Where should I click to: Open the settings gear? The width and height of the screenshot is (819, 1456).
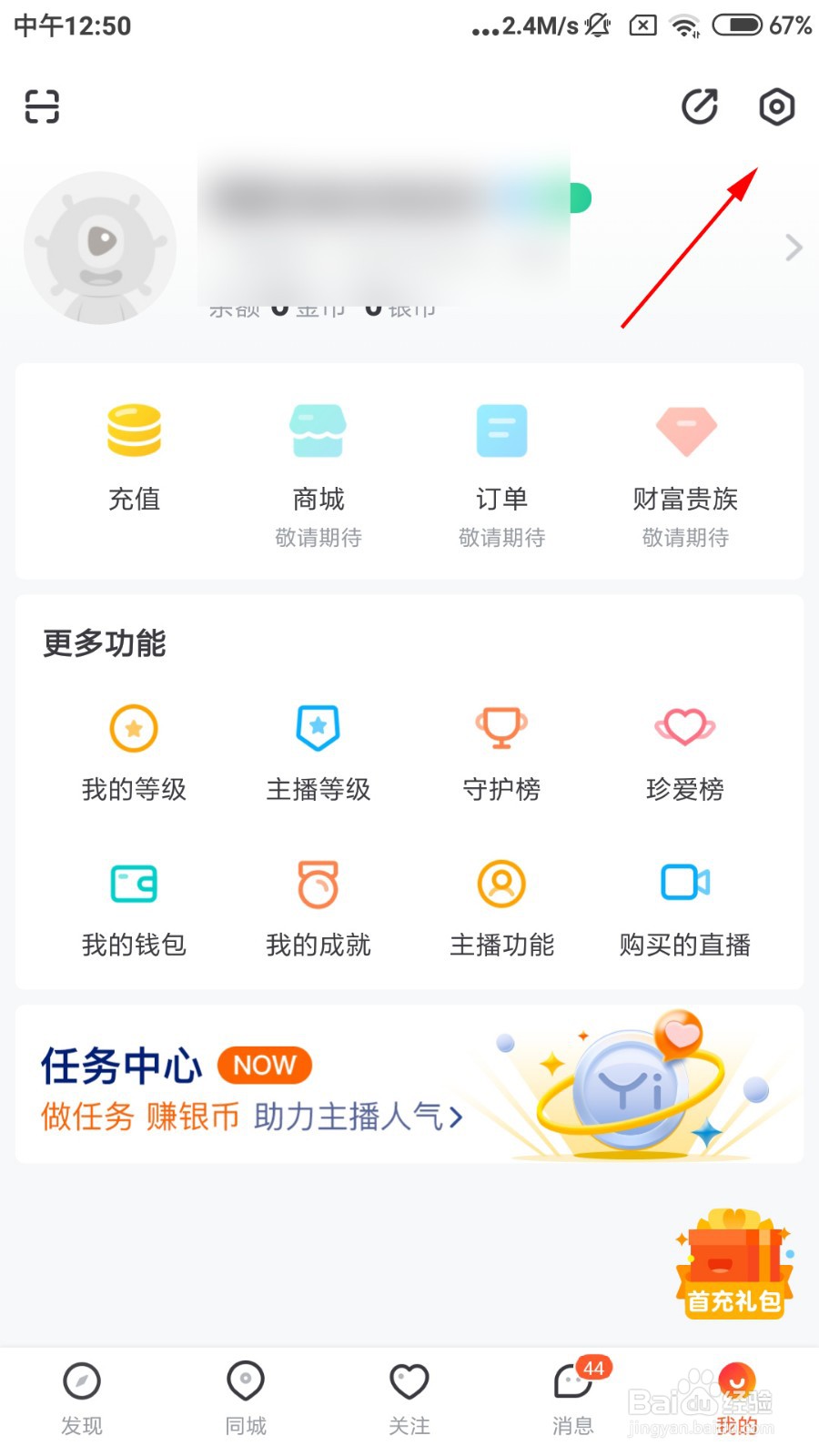(x=776, y=106)
